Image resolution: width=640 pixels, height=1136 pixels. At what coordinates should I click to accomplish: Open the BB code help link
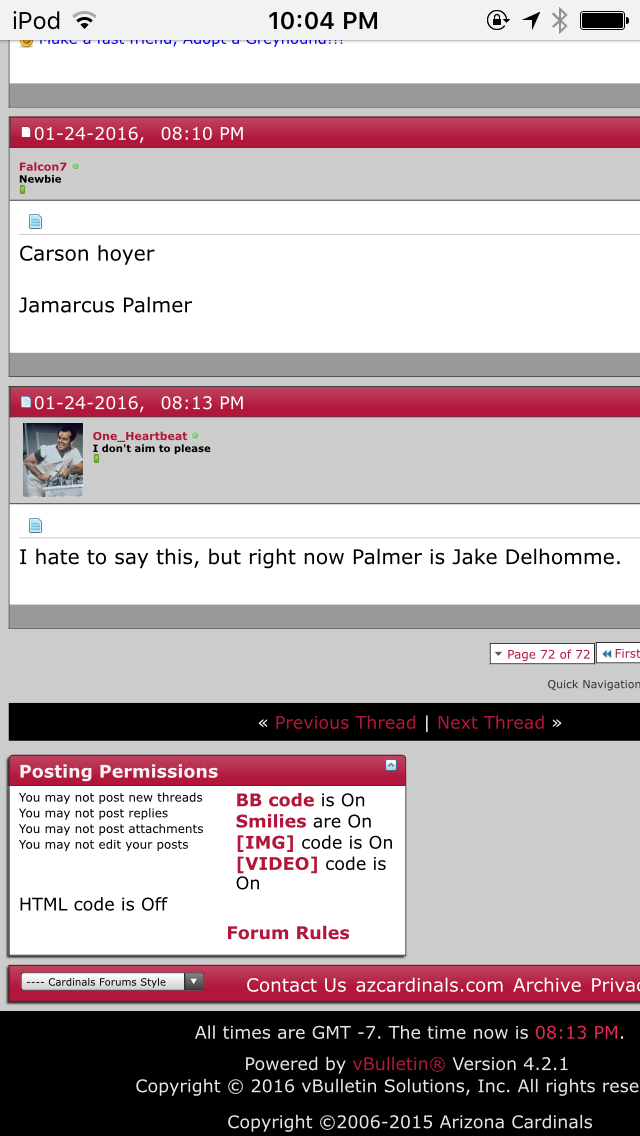[275, 800]
